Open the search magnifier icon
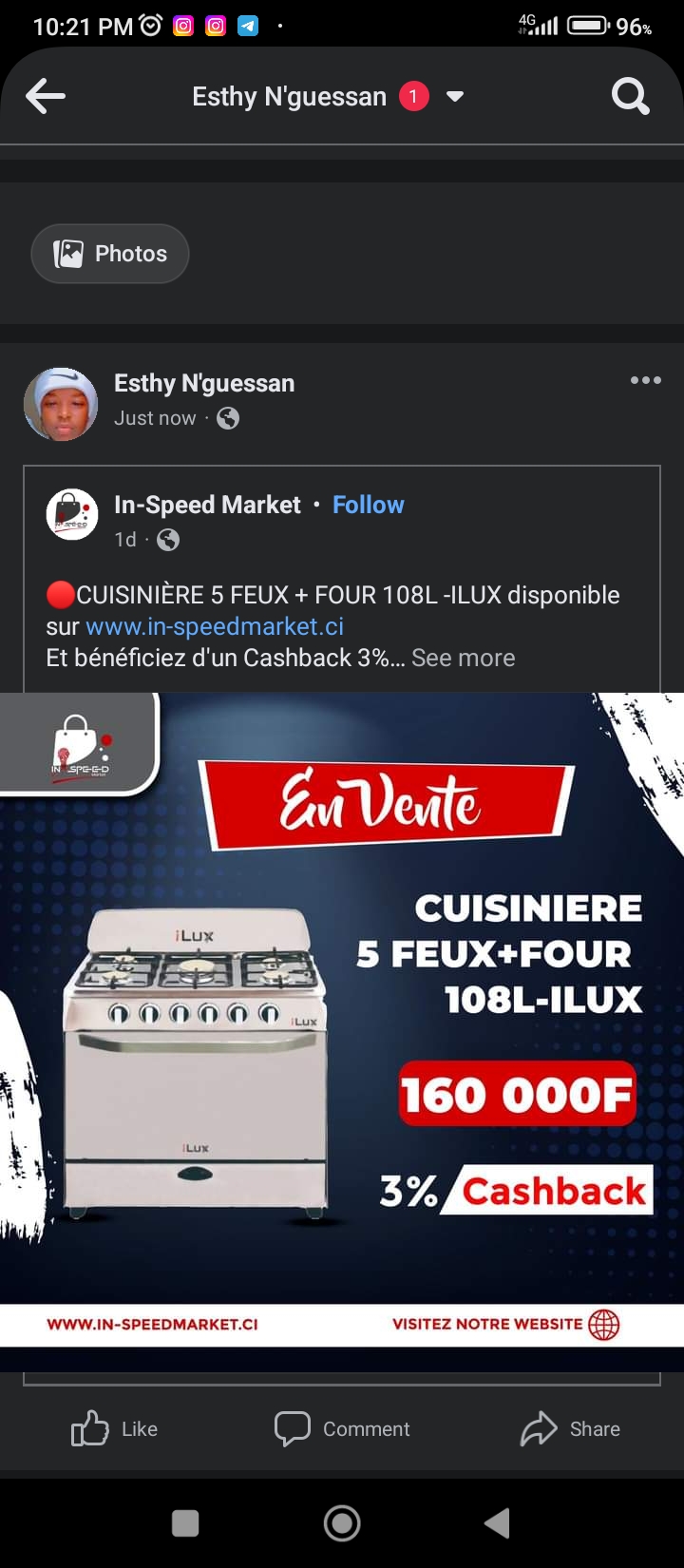The width and height of the screenshot is (684, 1568). tap(630, 96)
